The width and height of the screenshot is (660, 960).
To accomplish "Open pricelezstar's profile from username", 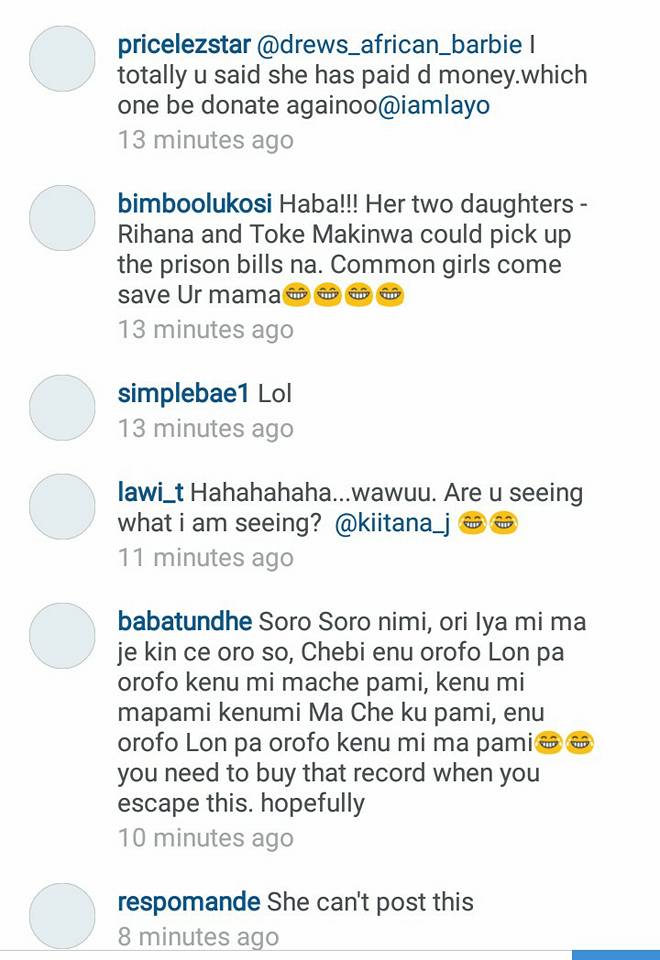I will (x=183, y=45).
